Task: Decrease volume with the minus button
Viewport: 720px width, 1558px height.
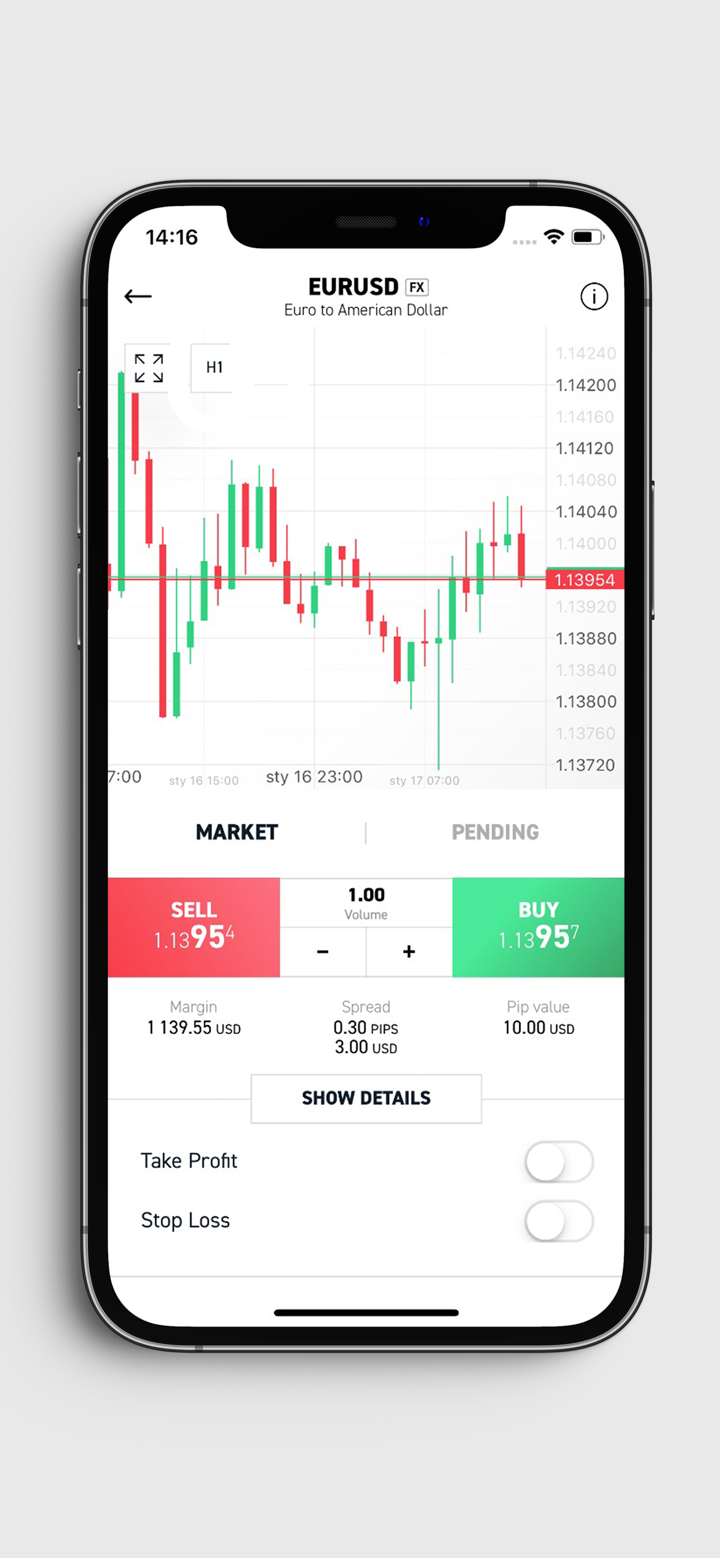Action: pos(323,952)
